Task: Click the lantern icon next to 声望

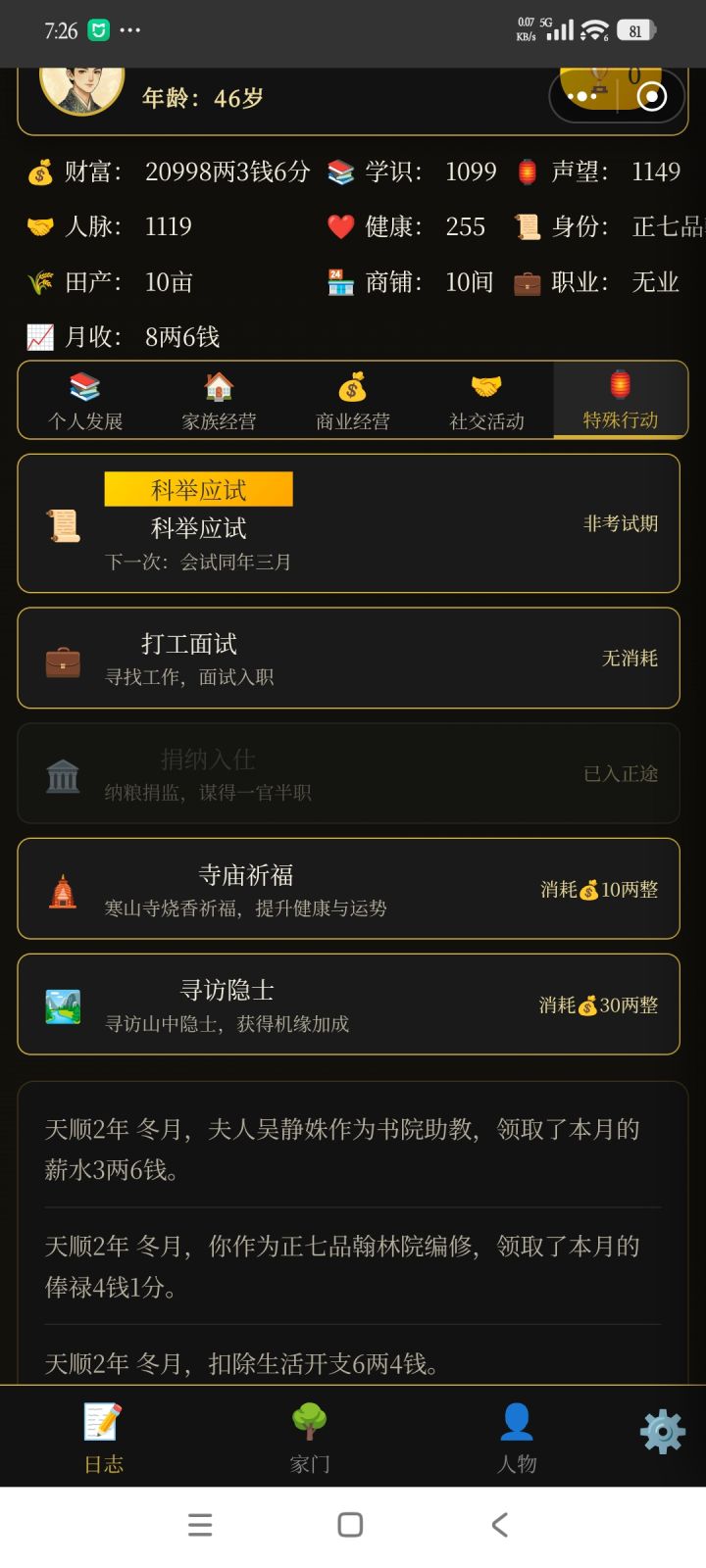Action: click(x=529, y=171)
